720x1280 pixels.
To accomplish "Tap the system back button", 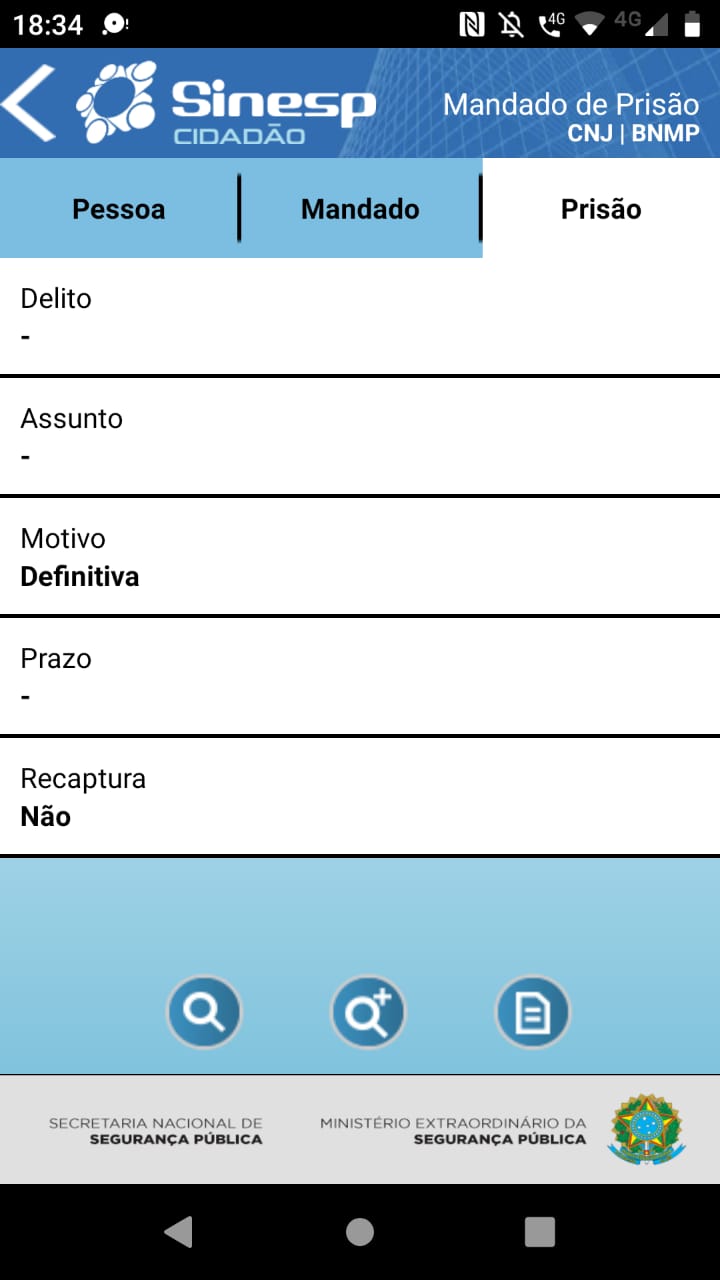I will point(178,1231).
